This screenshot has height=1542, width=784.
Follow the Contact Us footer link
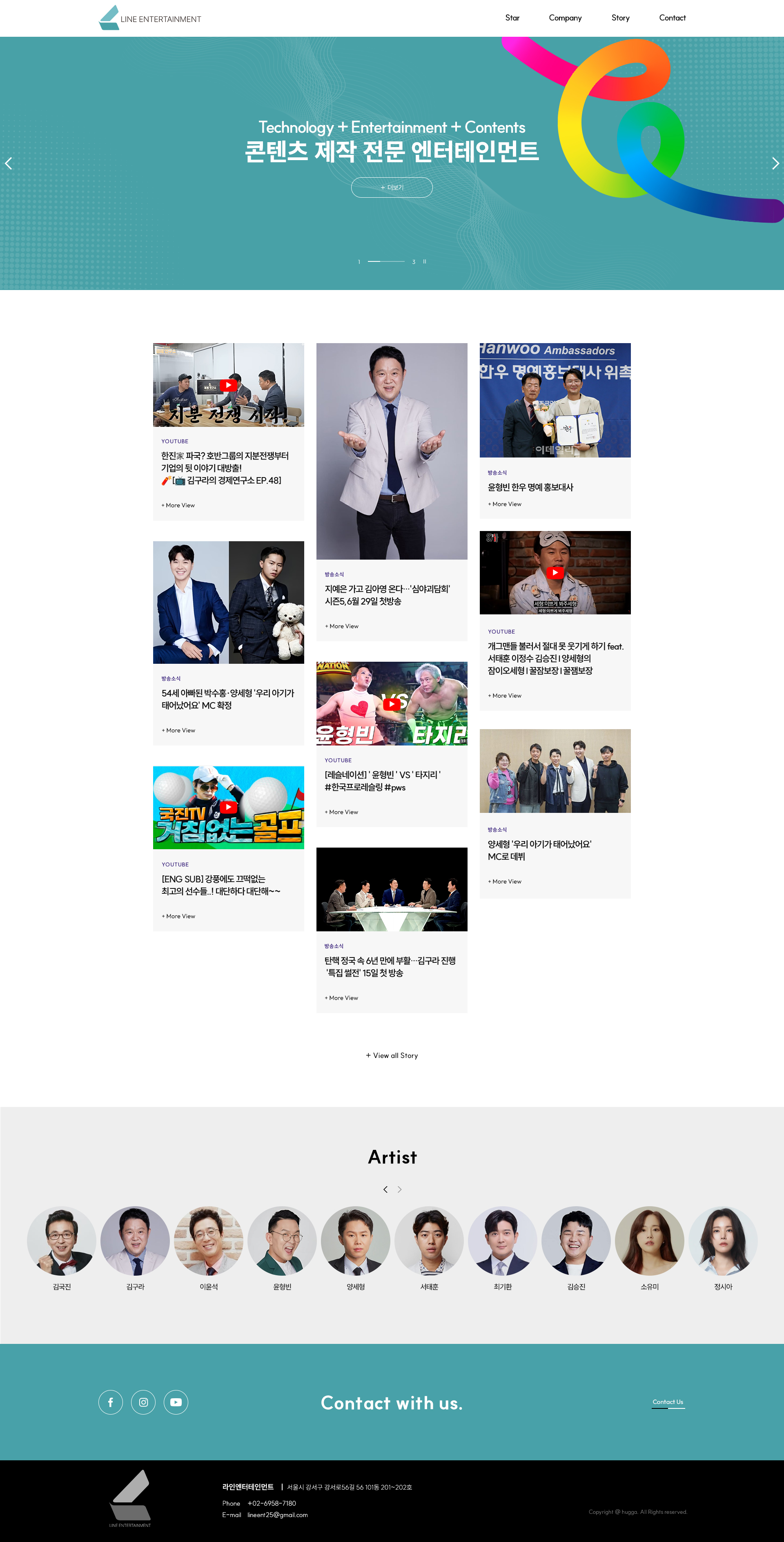coord(667,1402)
